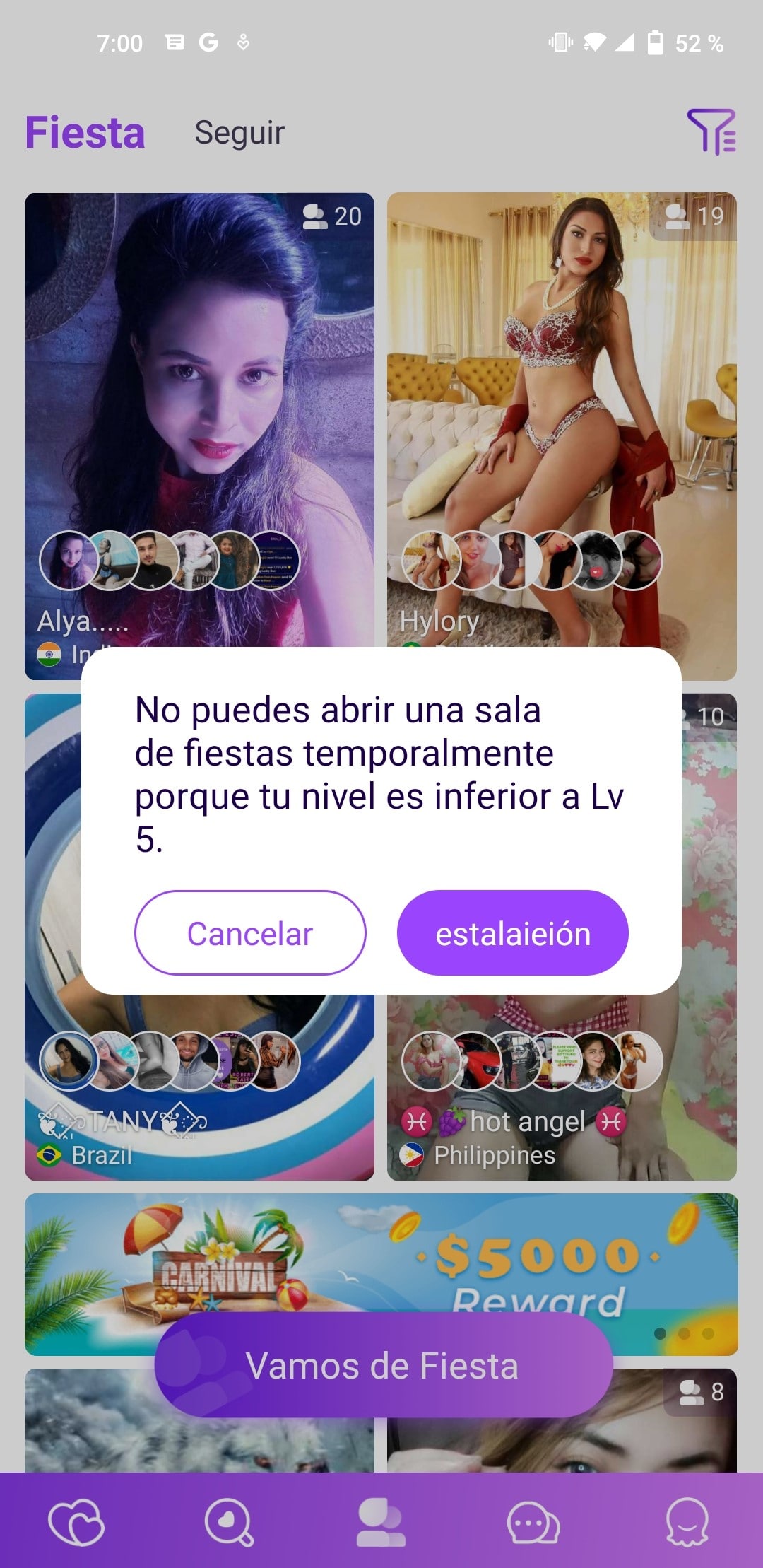Tap the viewer badge showing 20 on Alya's stream
This screenshot has height=1568, width=763.
(333, 218)
